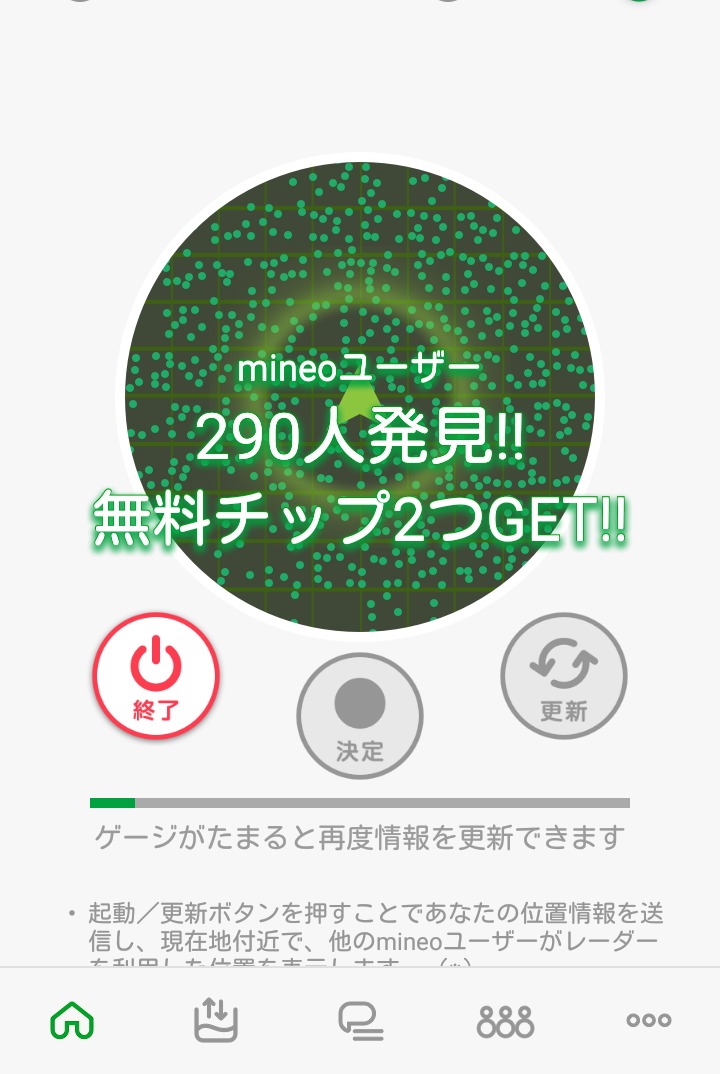Switch to the people group tab
720x1074 pixels.
[505, 1021]
